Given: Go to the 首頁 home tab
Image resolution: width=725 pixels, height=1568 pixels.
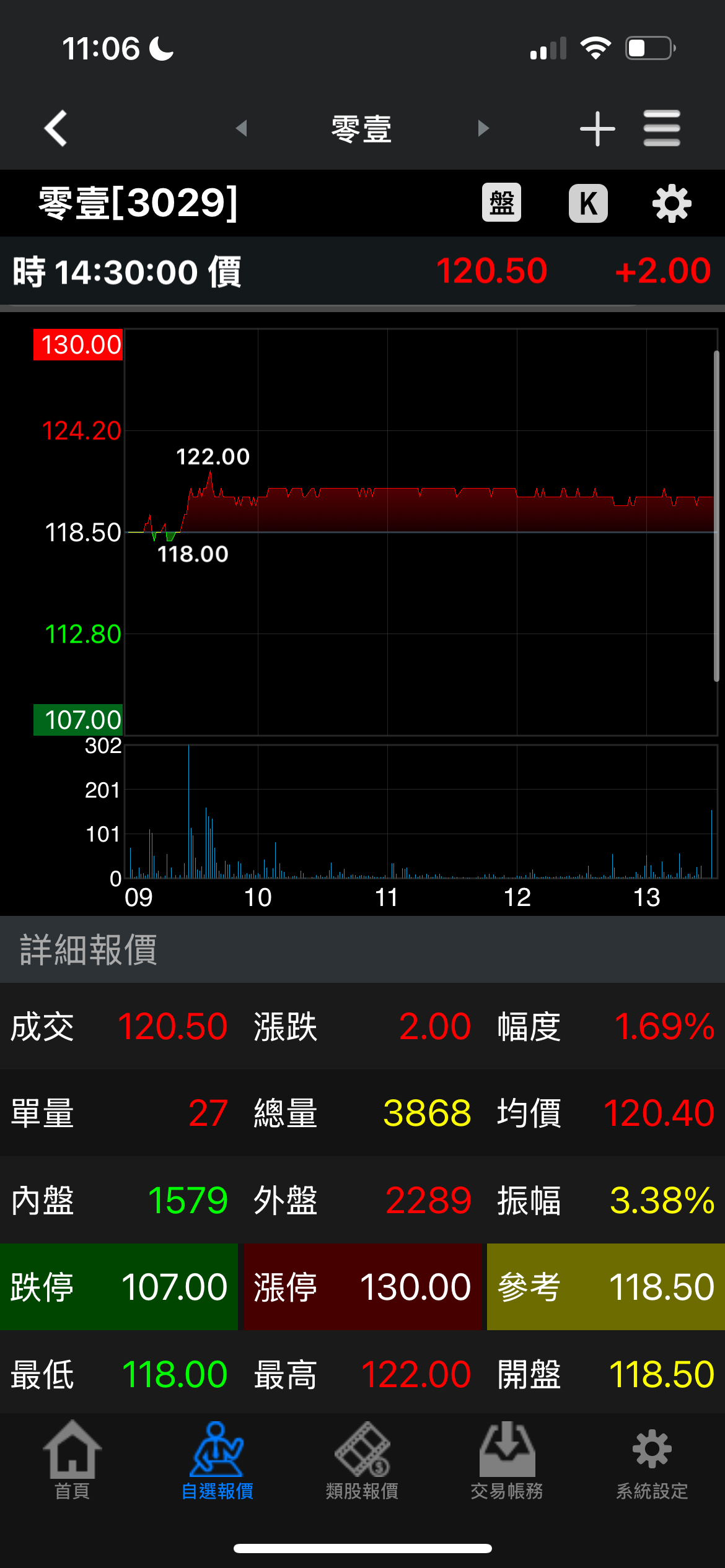Looking at the screenshot, I should [x=72, y=1459].
